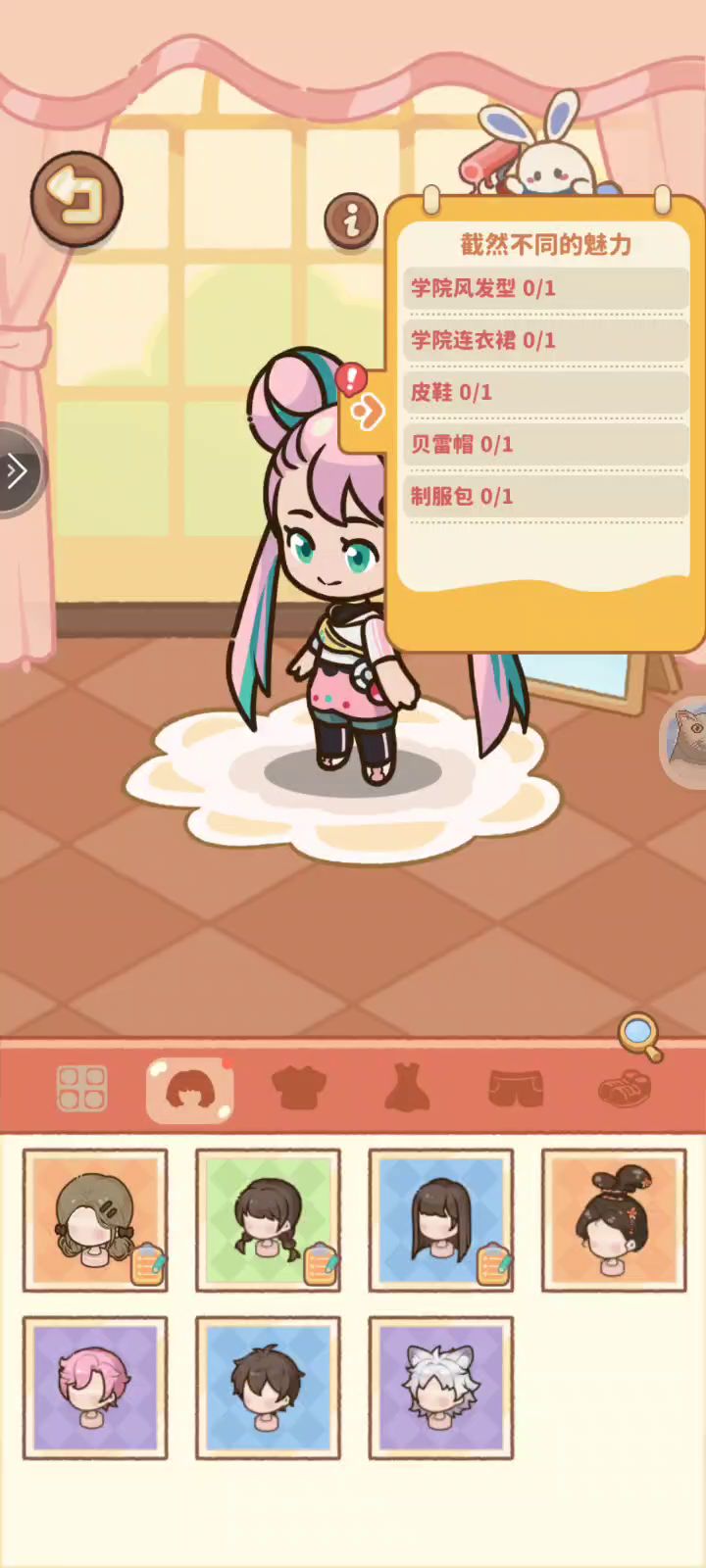Switch to the tops shirt tab

coord(298,1089)
